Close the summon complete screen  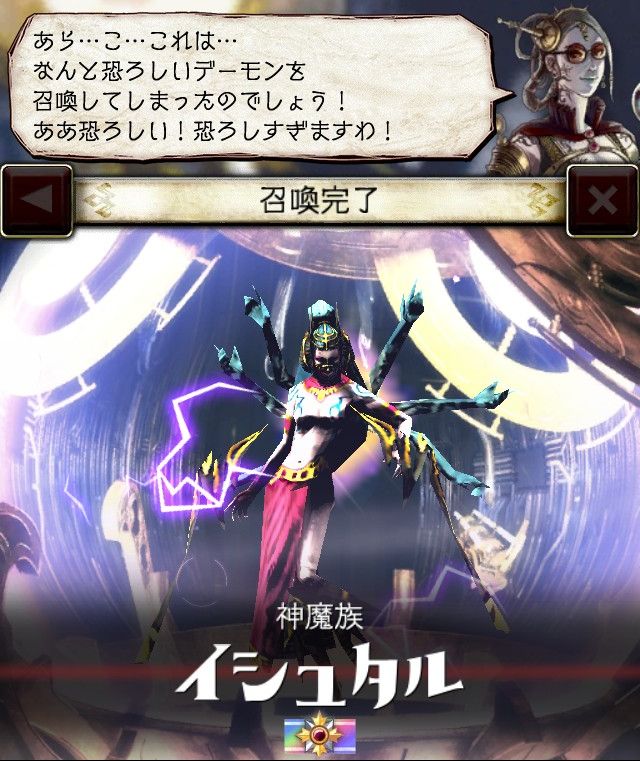pyautogui.click(x=602, y=200)
